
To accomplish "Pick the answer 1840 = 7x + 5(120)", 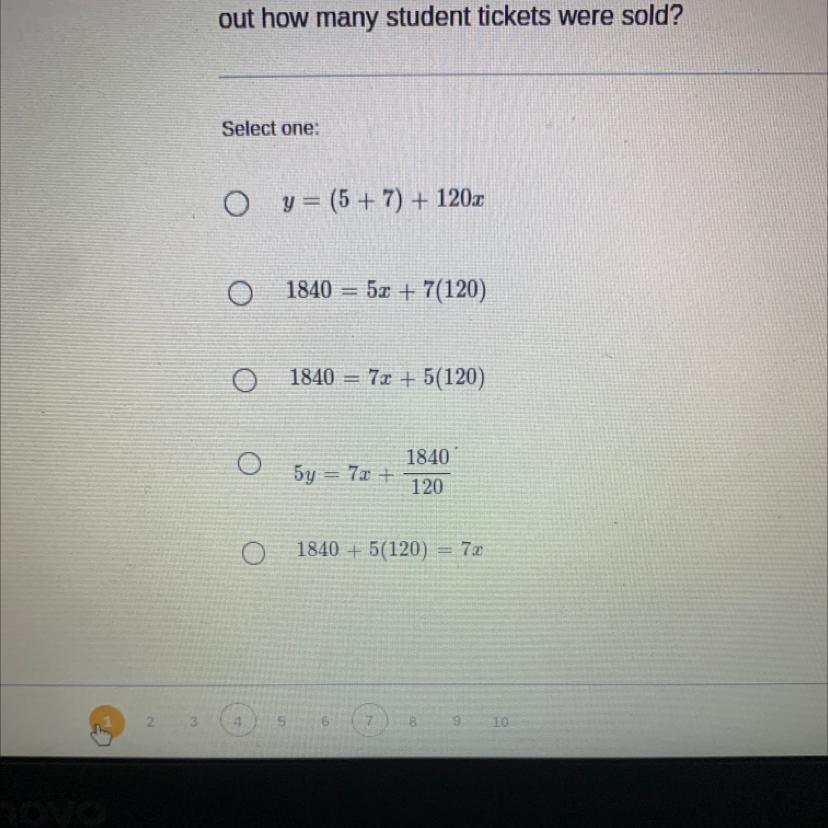I will 244,381.
